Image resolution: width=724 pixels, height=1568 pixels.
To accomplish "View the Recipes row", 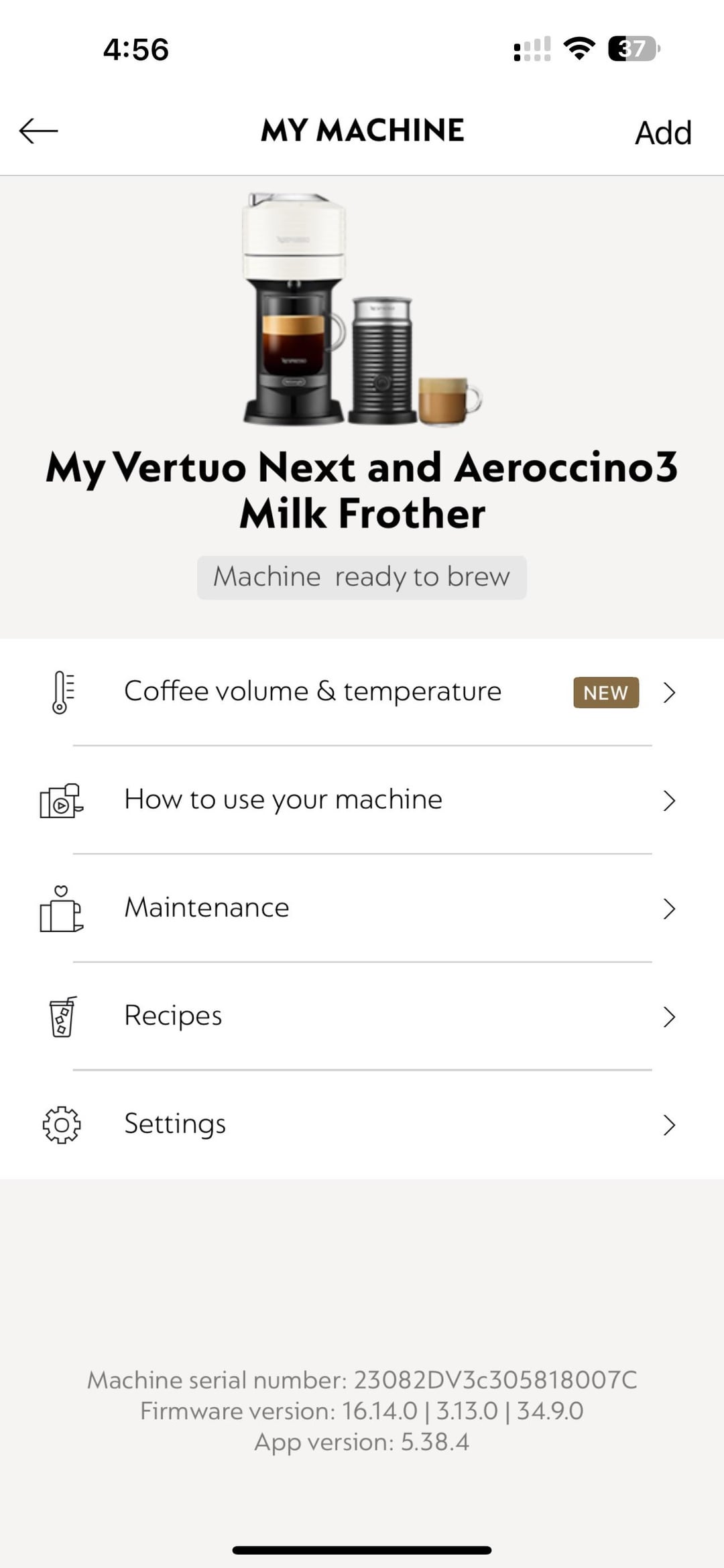I will coord(362,1017).
